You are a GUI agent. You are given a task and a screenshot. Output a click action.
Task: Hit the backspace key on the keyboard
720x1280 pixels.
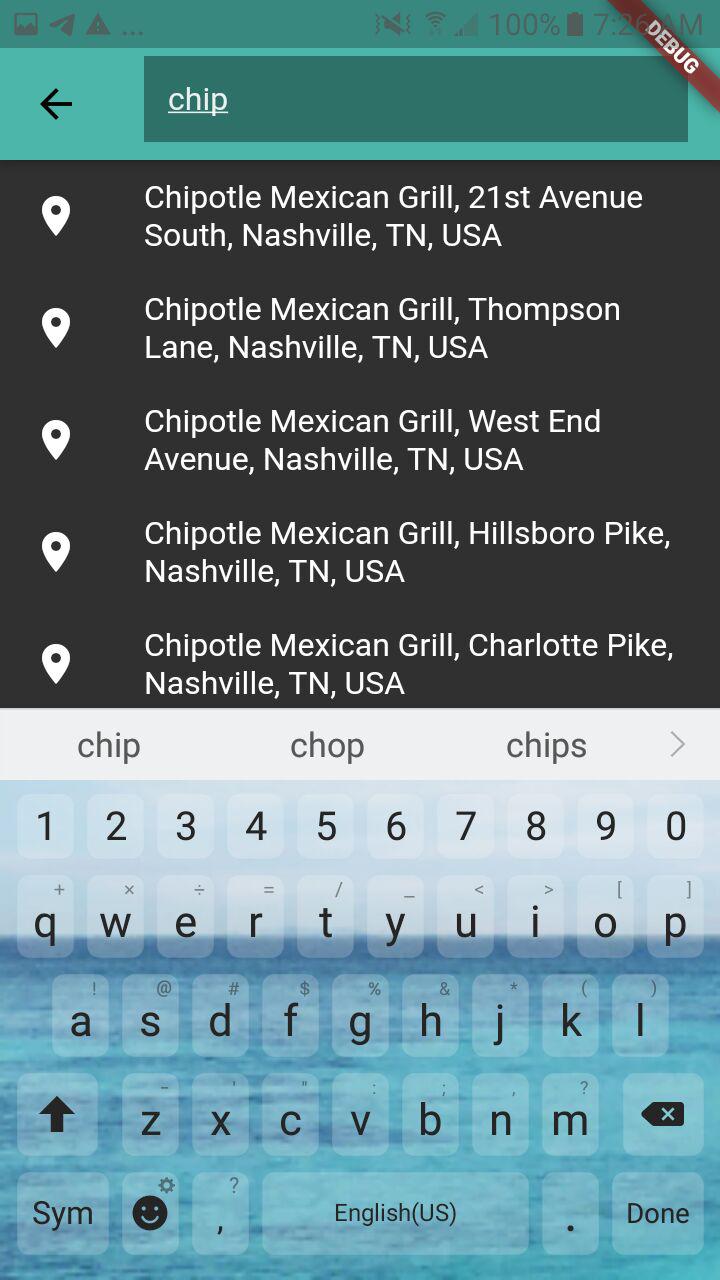662,1114
